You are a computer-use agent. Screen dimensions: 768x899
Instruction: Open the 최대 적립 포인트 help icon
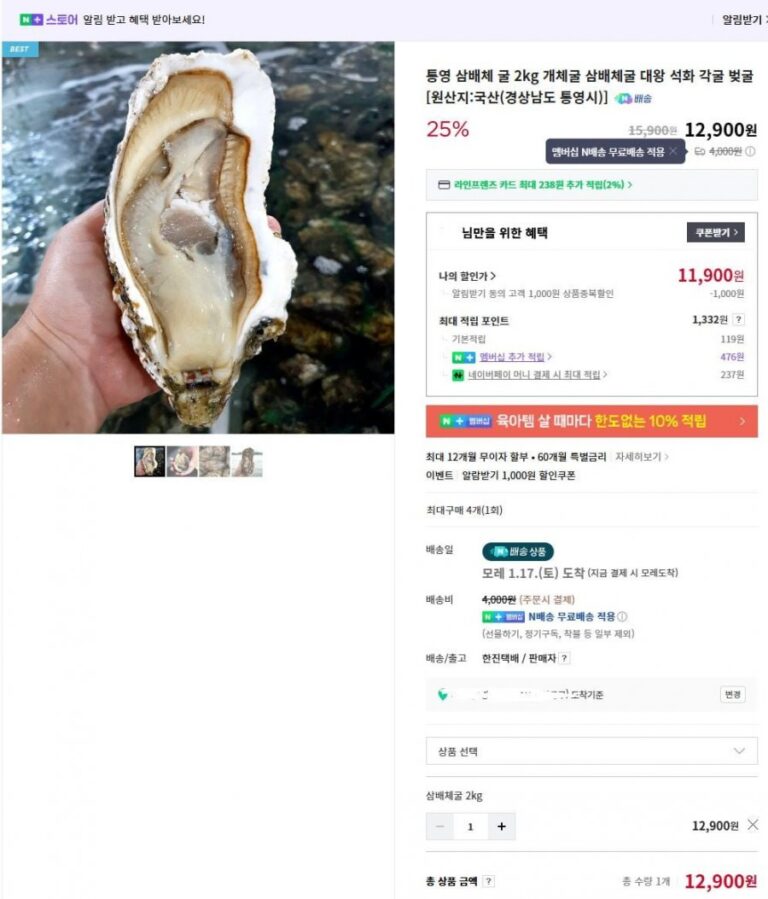coord(739,319)
